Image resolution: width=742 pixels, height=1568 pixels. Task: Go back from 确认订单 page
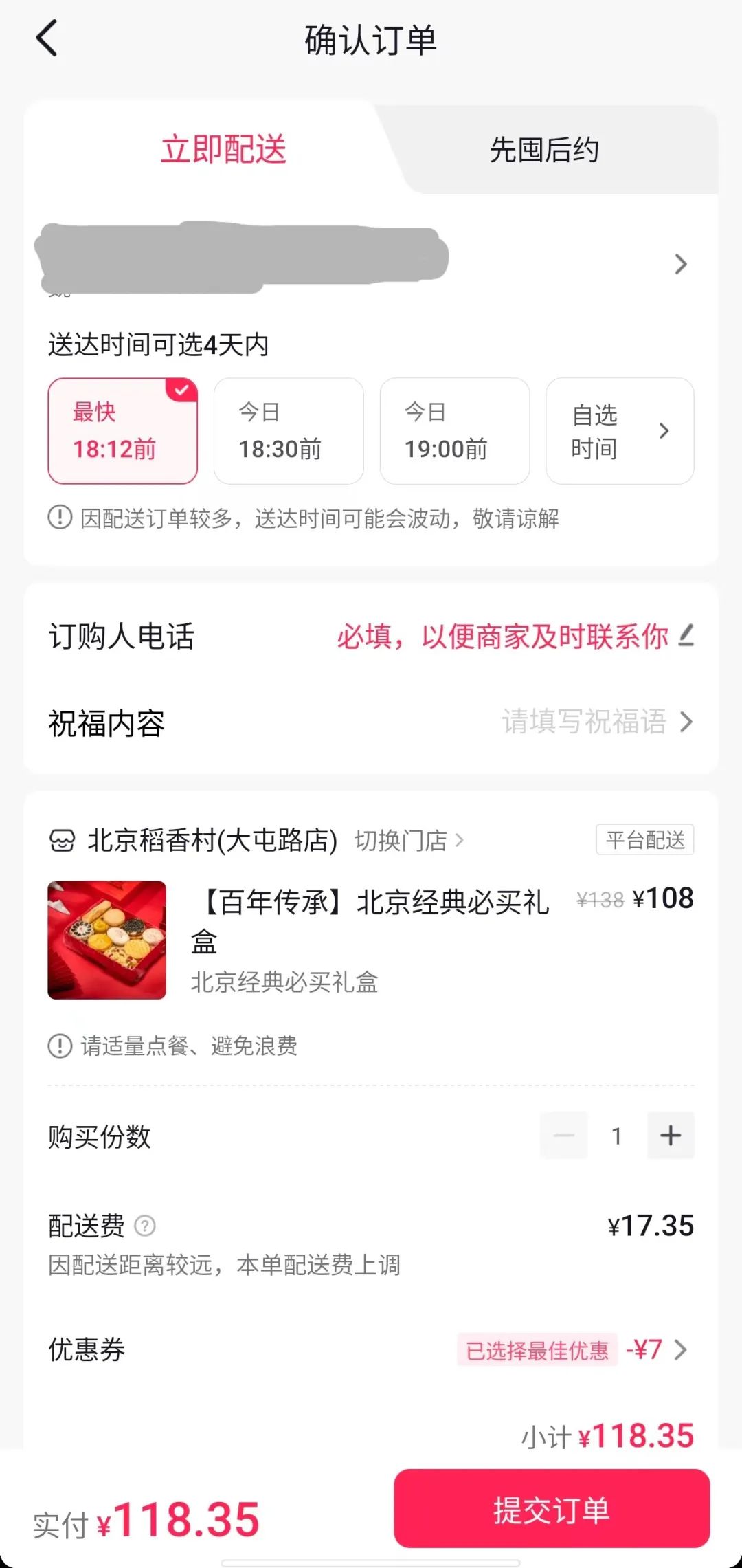(47, 38)
